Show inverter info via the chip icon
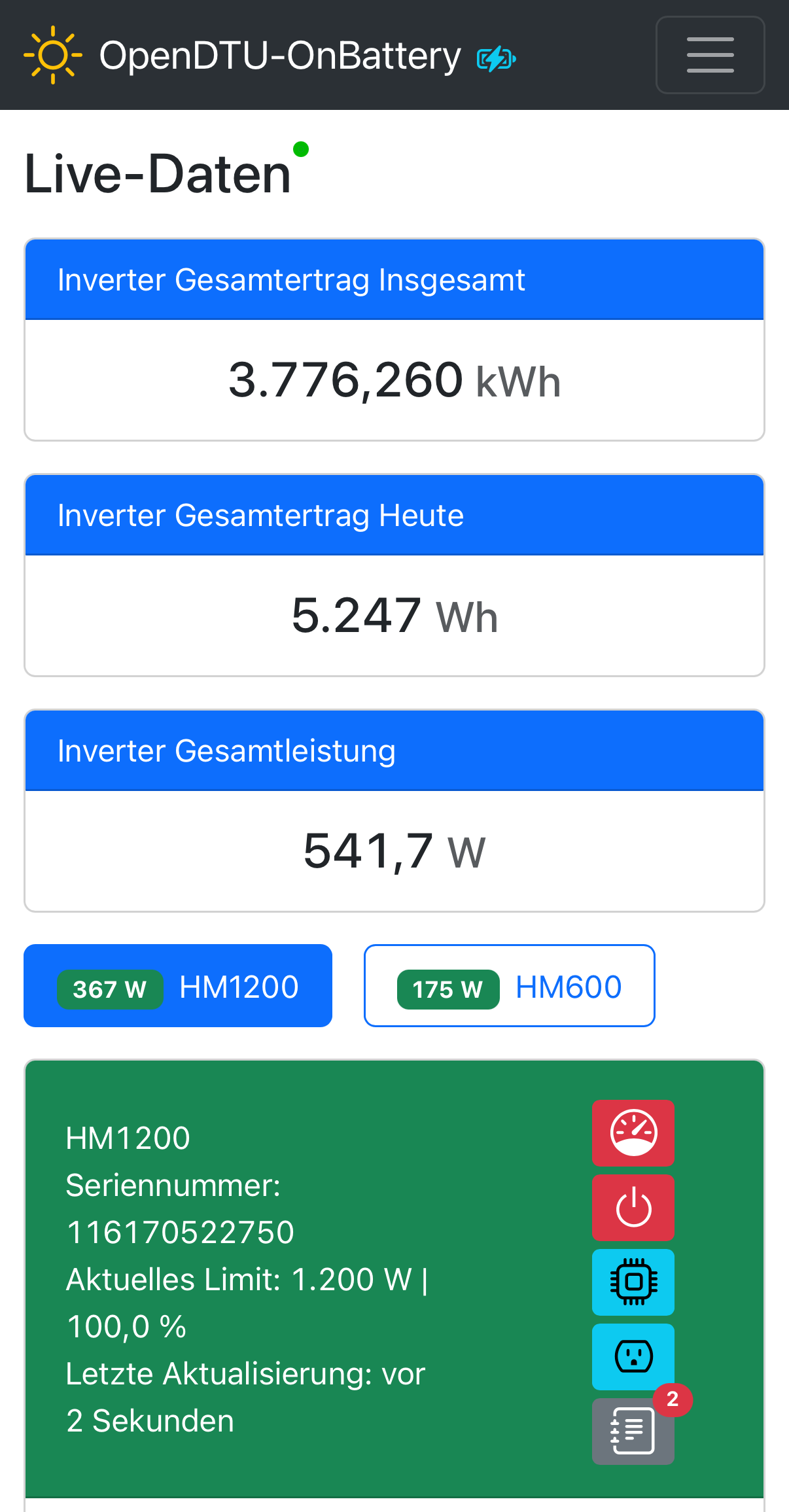The width and height of the screenshot is (789, 1512). pyautogui.click(x=633, y=1282)
